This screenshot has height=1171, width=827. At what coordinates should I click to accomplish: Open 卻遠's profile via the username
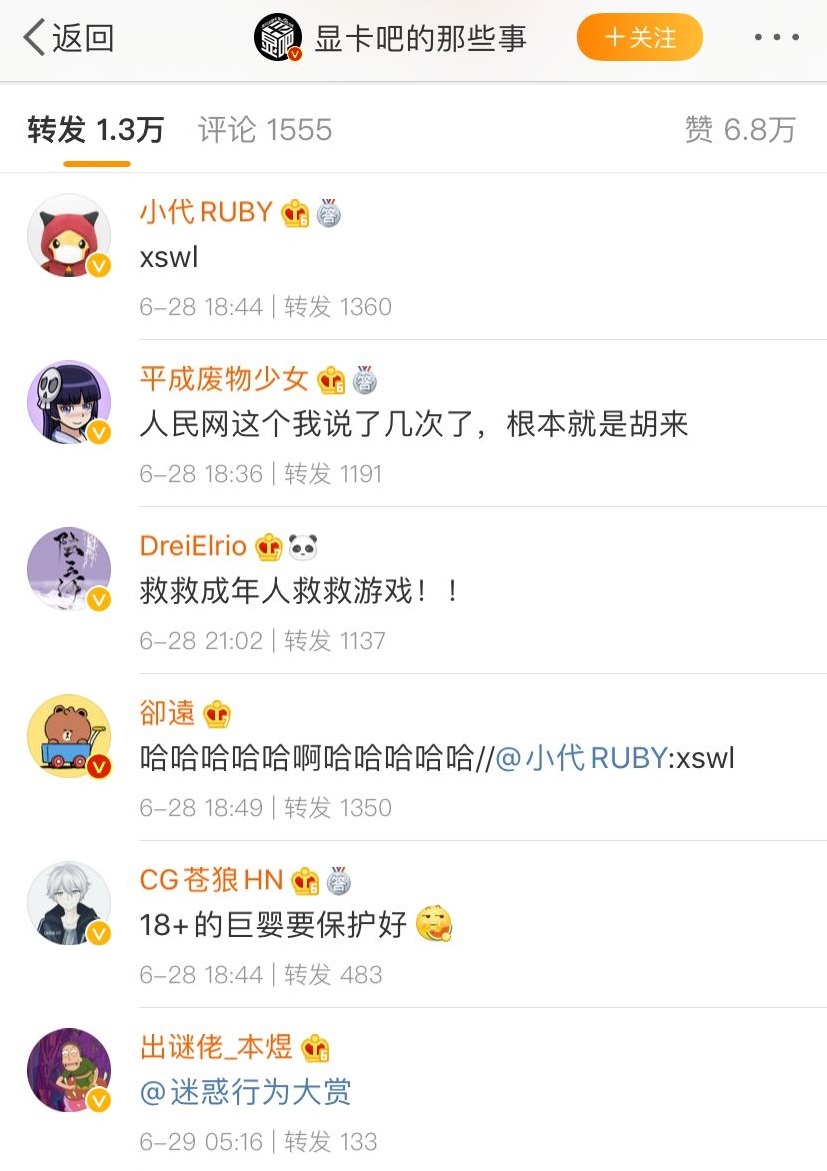168,713
